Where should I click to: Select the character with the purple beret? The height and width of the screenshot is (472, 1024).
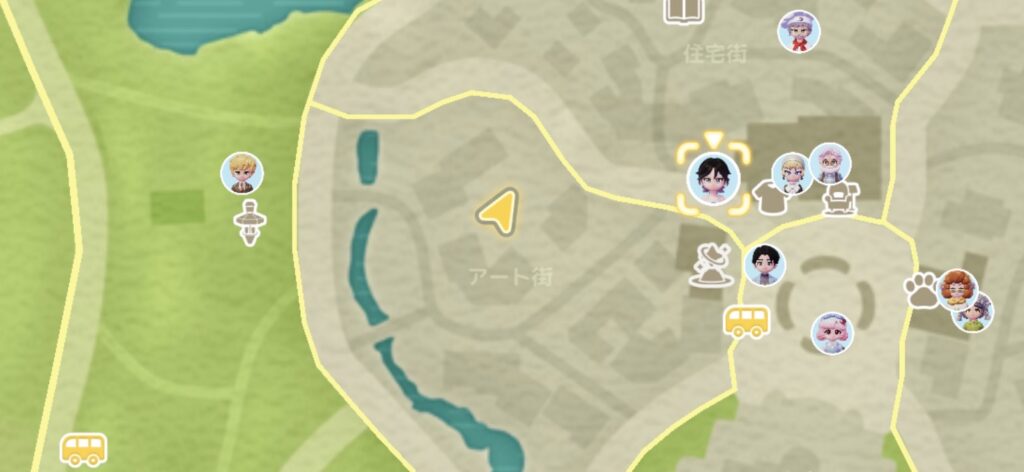[x=799, y=31]
